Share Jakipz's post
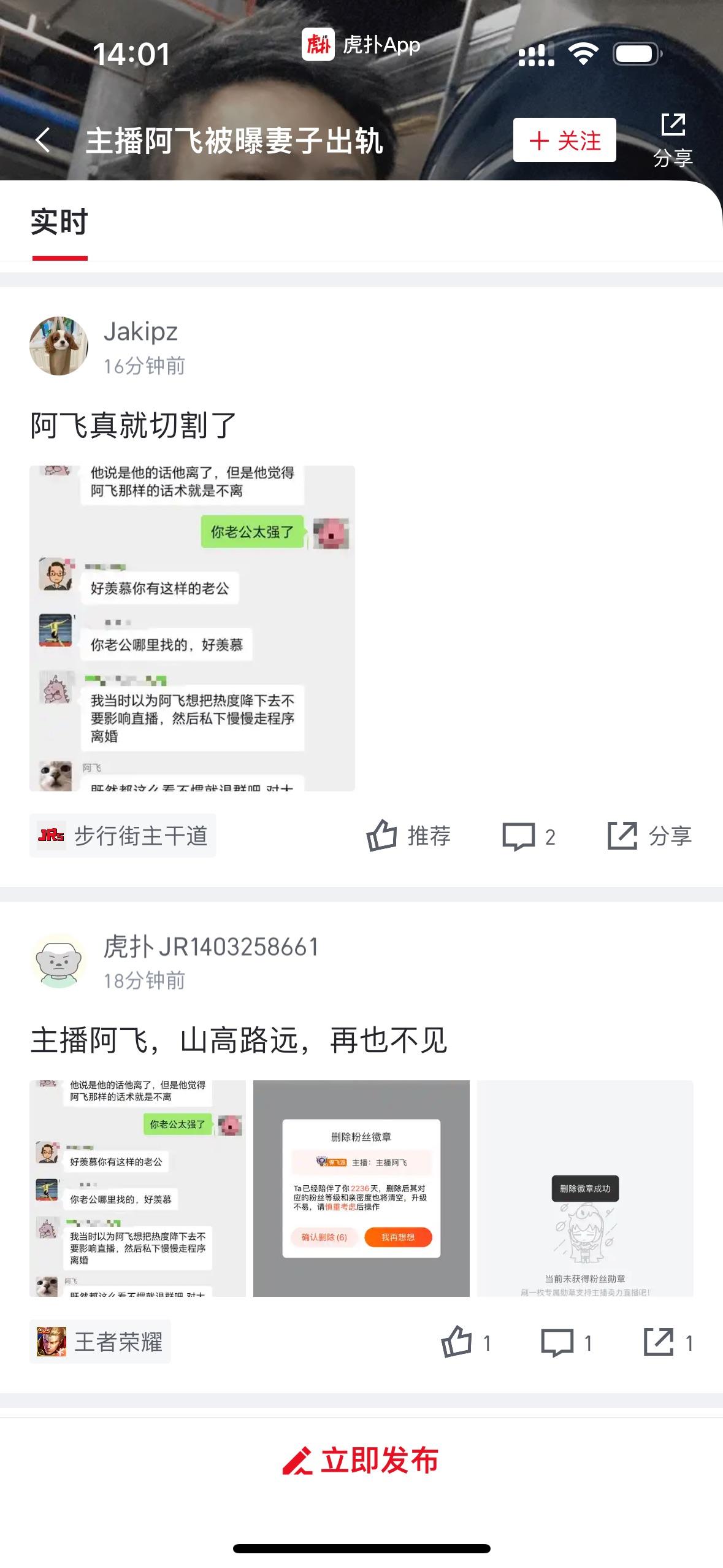 (x=650, y=836)
